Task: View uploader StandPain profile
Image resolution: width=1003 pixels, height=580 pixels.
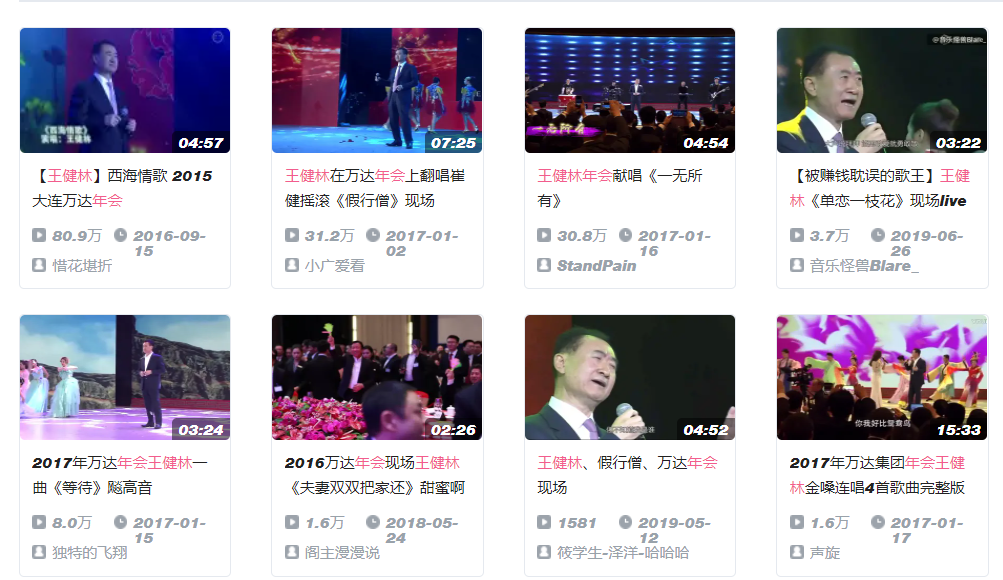Action: 596,266
